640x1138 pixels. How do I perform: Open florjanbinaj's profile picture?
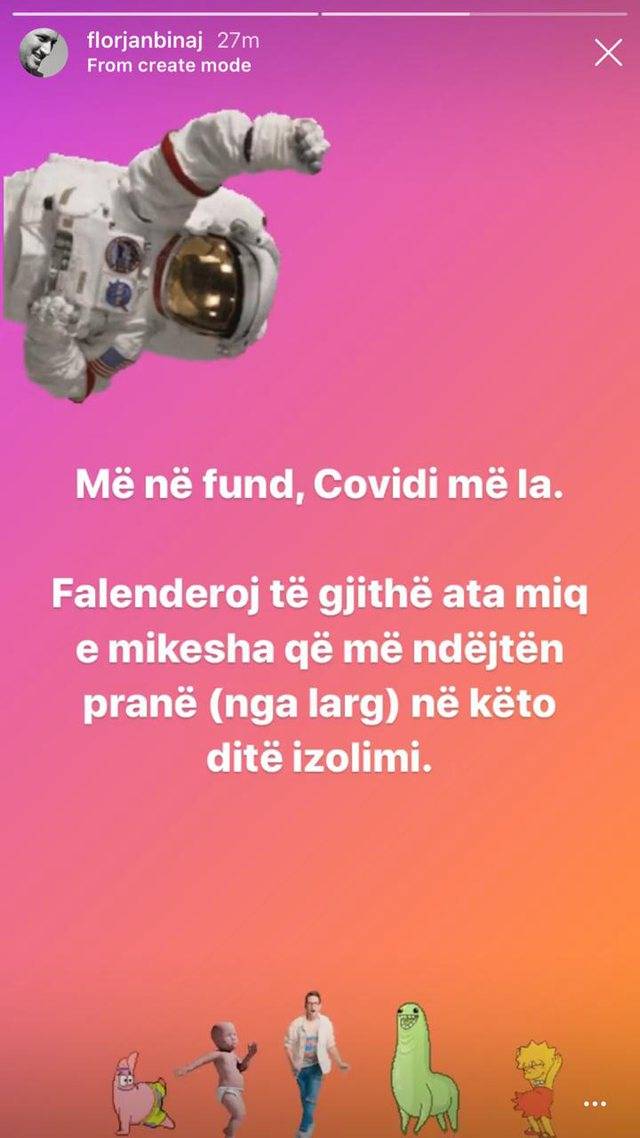[x=44, y=53]
